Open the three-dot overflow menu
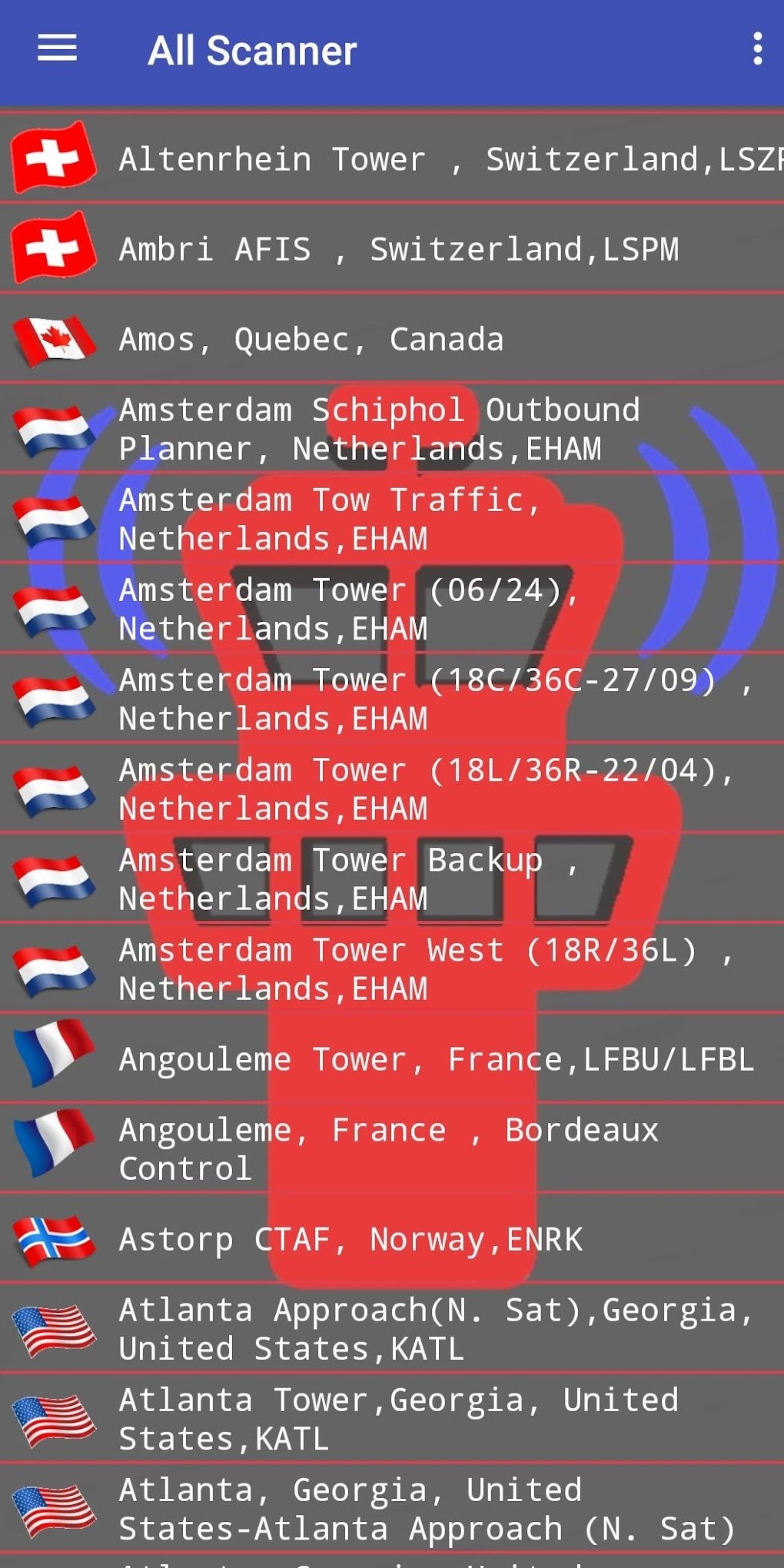 pyautogui.click(x=756, y=49)
